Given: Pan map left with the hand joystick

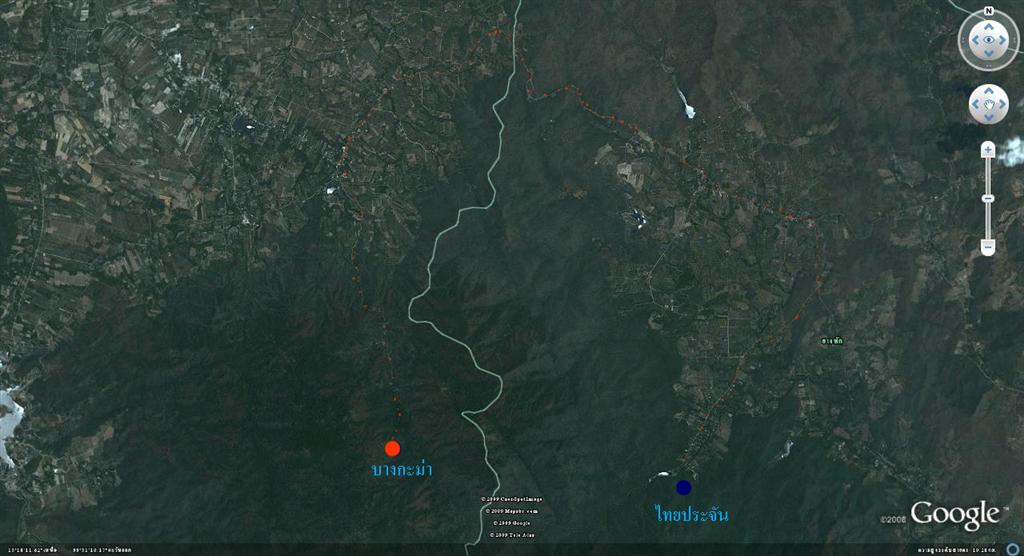Looking at the screenshot, I should pos(975,104).
